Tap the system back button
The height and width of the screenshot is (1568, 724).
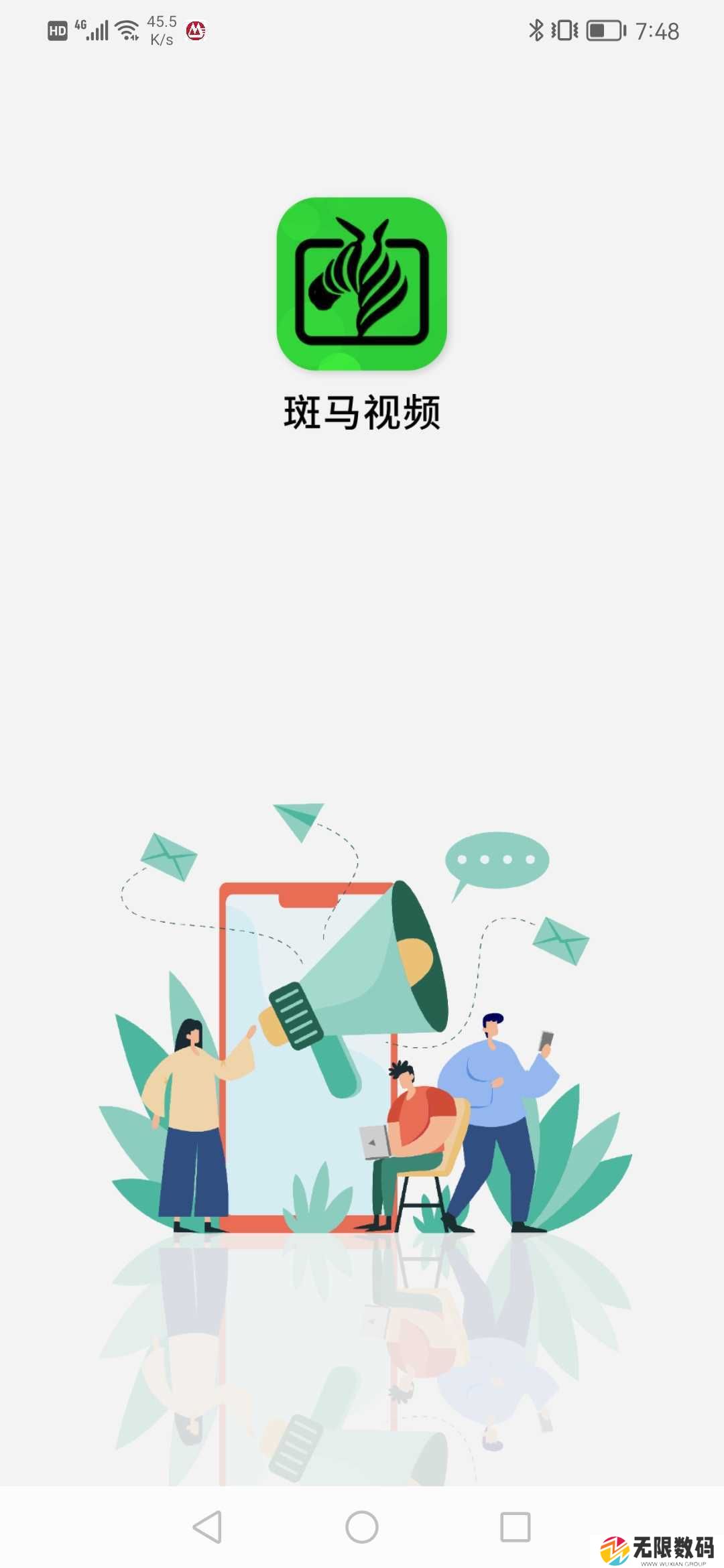(x=208, y=1527)
